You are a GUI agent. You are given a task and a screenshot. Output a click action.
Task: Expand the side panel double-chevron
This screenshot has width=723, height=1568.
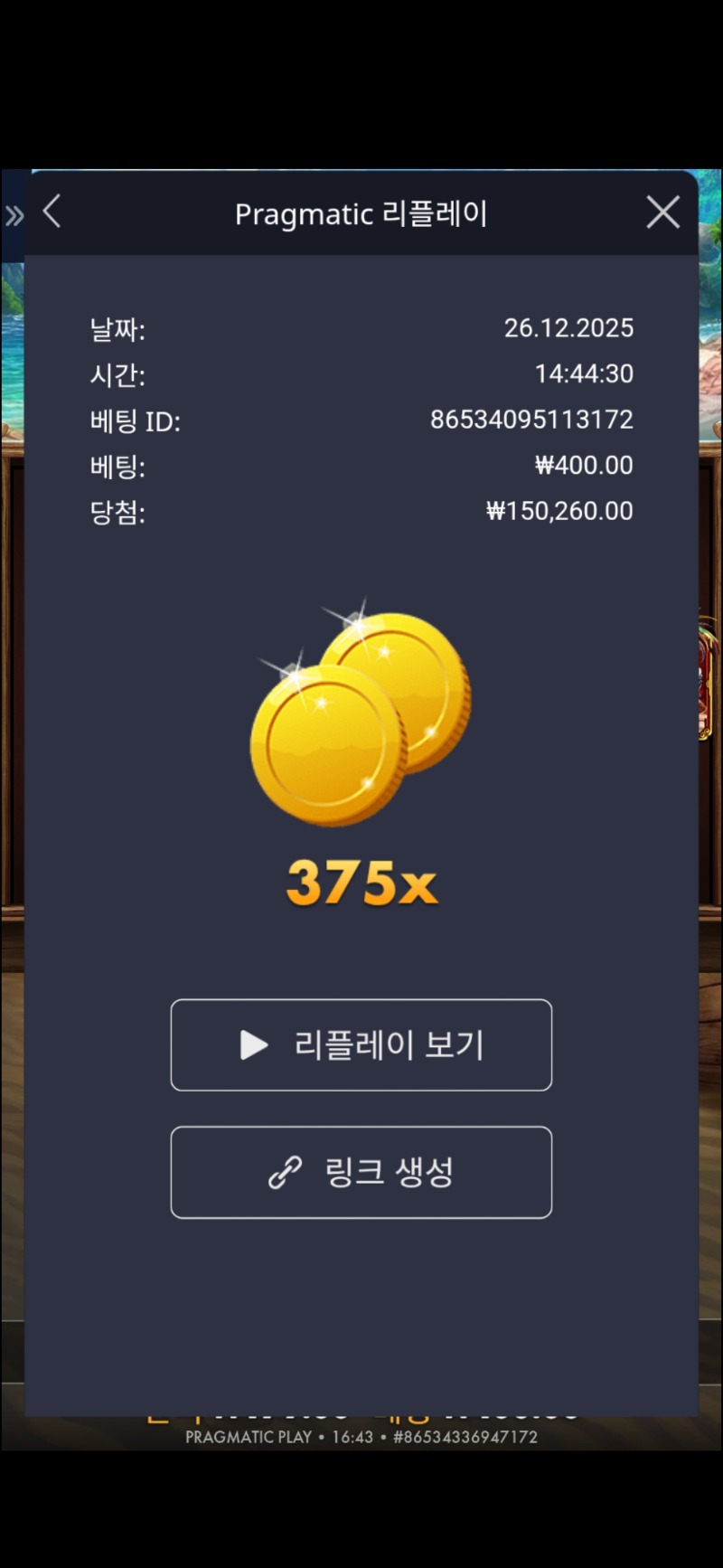(14, 216)
